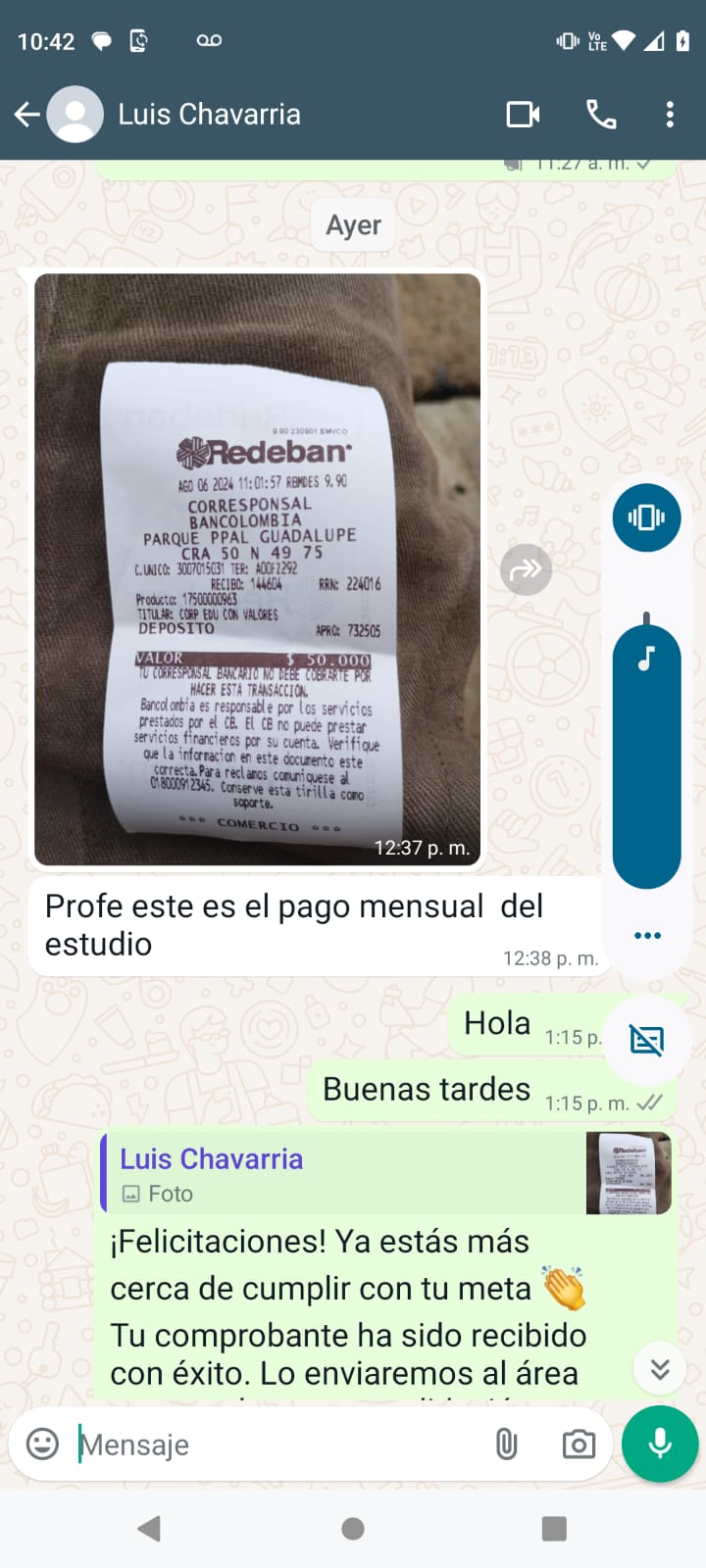Record a voice message
Image resolution: width=706 pixels, height=1568 pixels.
[x=660, y=1444]
